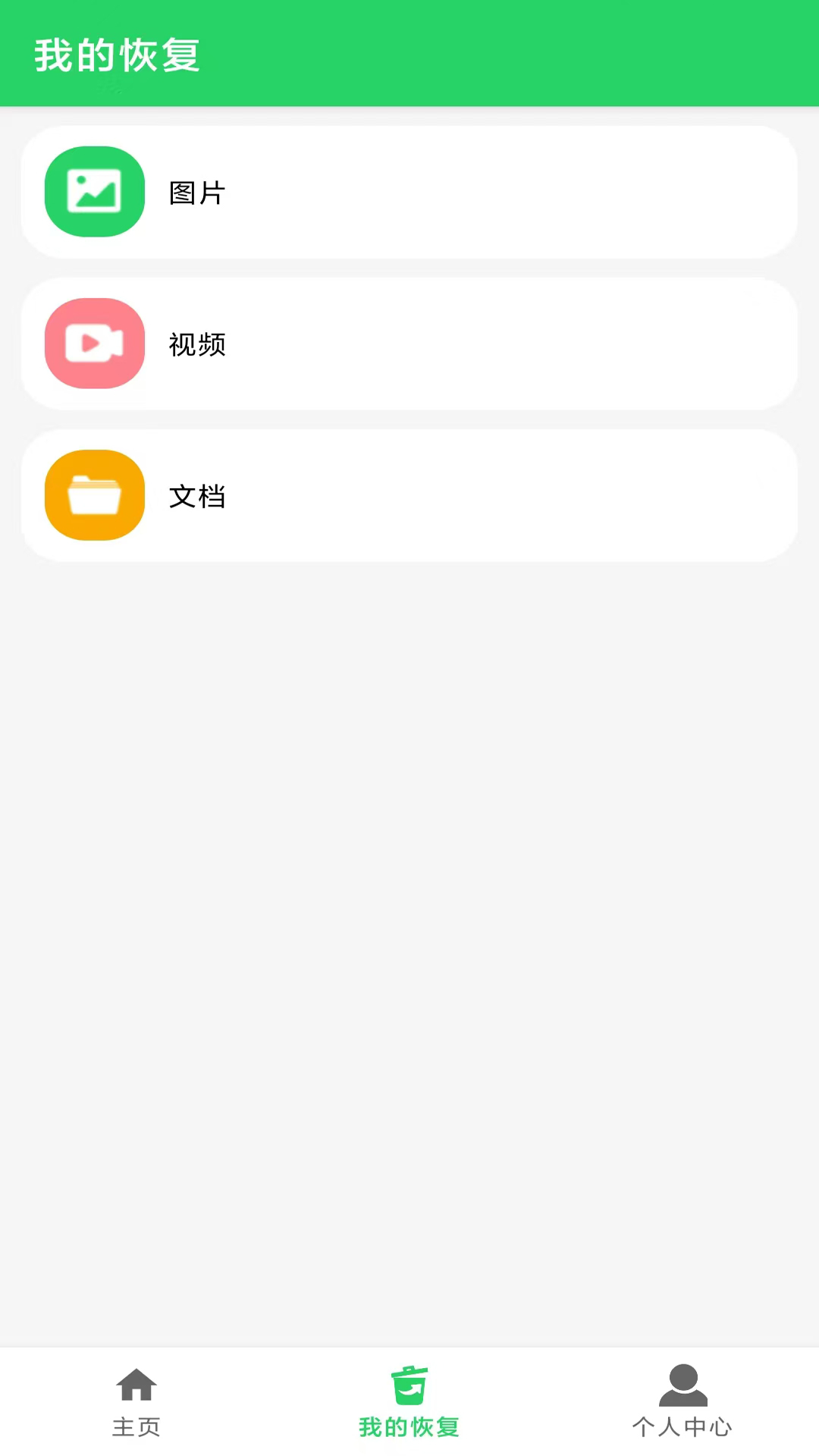Select the 视频 video camera icon
Viewport: 819px width, 1456px height.
coord(94,343)
